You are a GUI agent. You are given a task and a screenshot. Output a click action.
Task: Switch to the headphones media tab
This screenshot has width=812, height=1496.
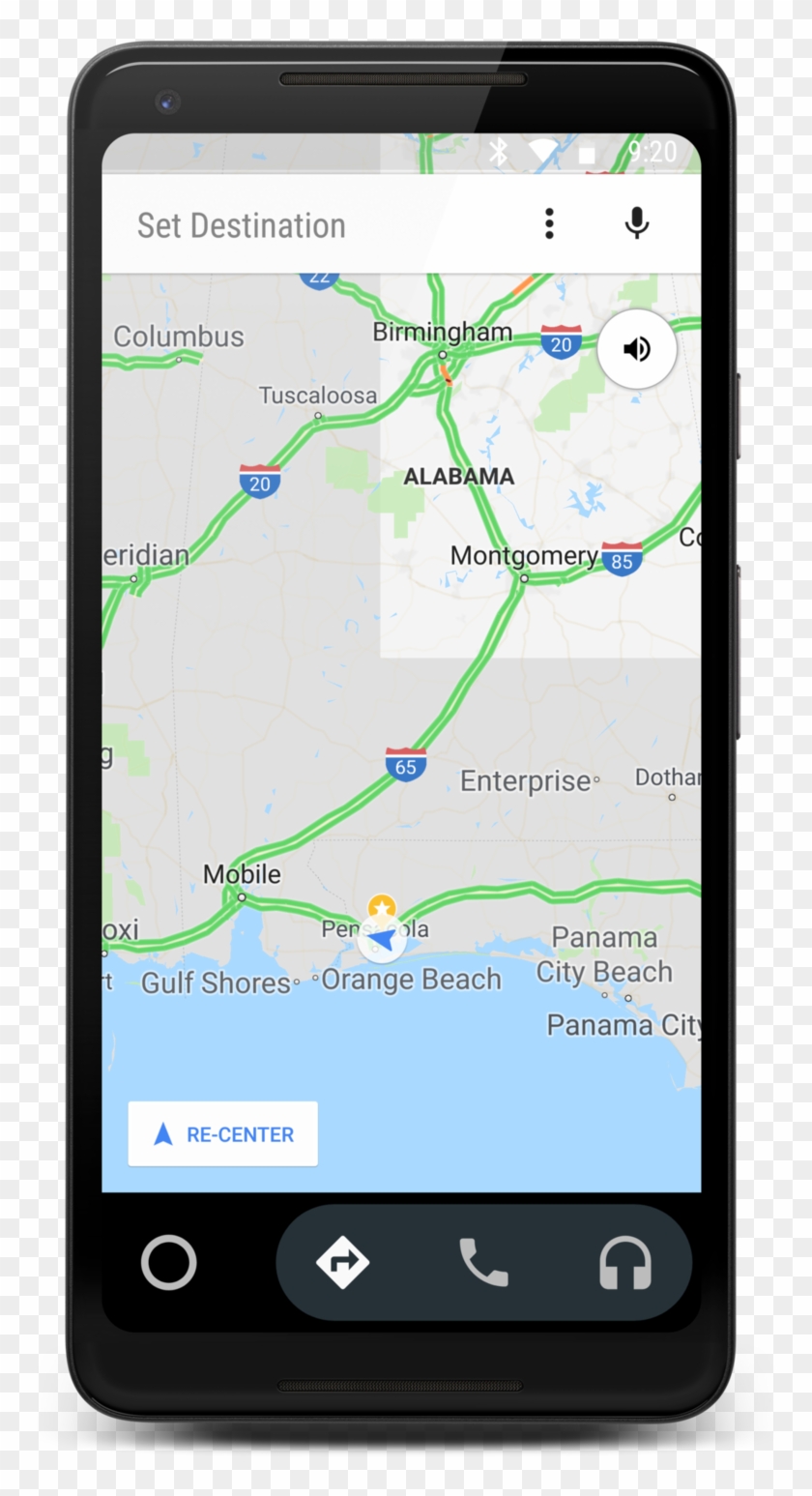625,1263
